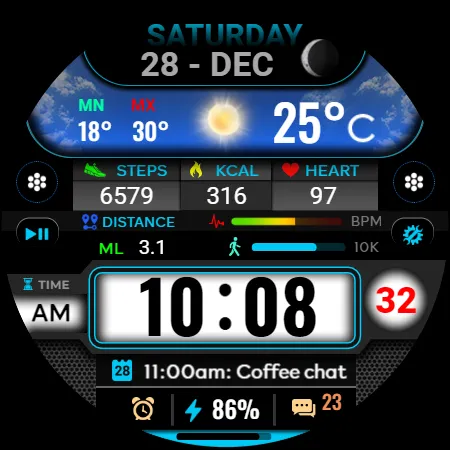Open battery details at 86%

[222, 409]
